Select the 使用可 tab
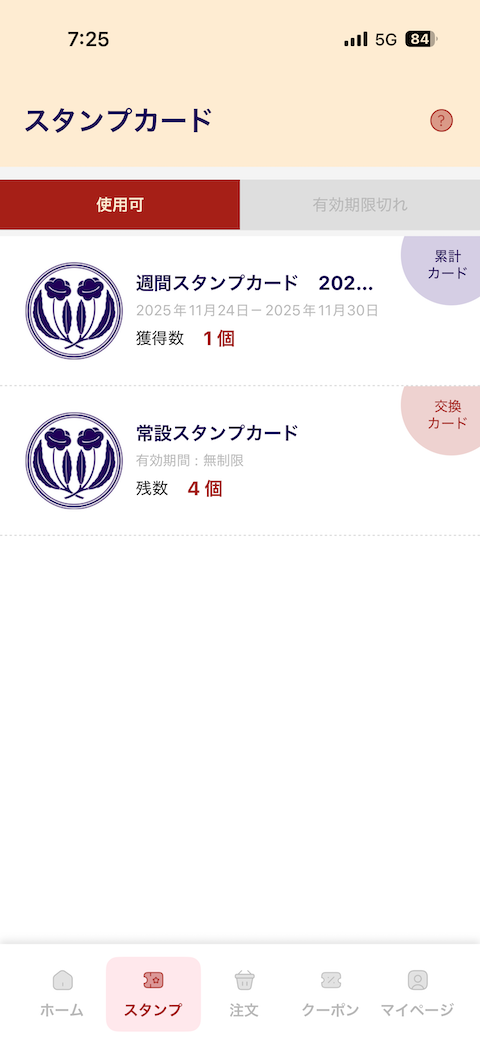This screenshot has height=1044, width=480. 120,204
